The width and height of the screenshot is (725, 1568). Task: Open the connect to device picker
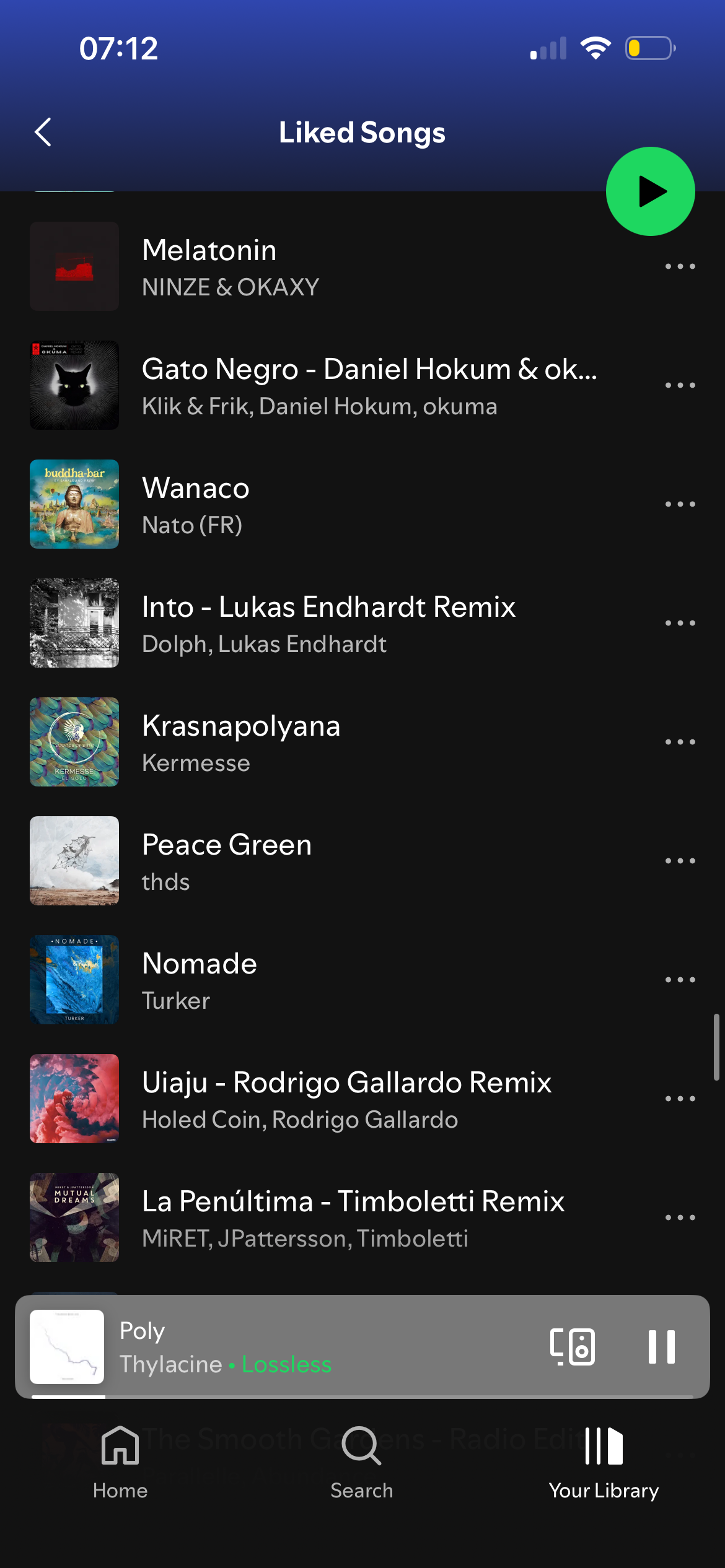point(573,1346)
